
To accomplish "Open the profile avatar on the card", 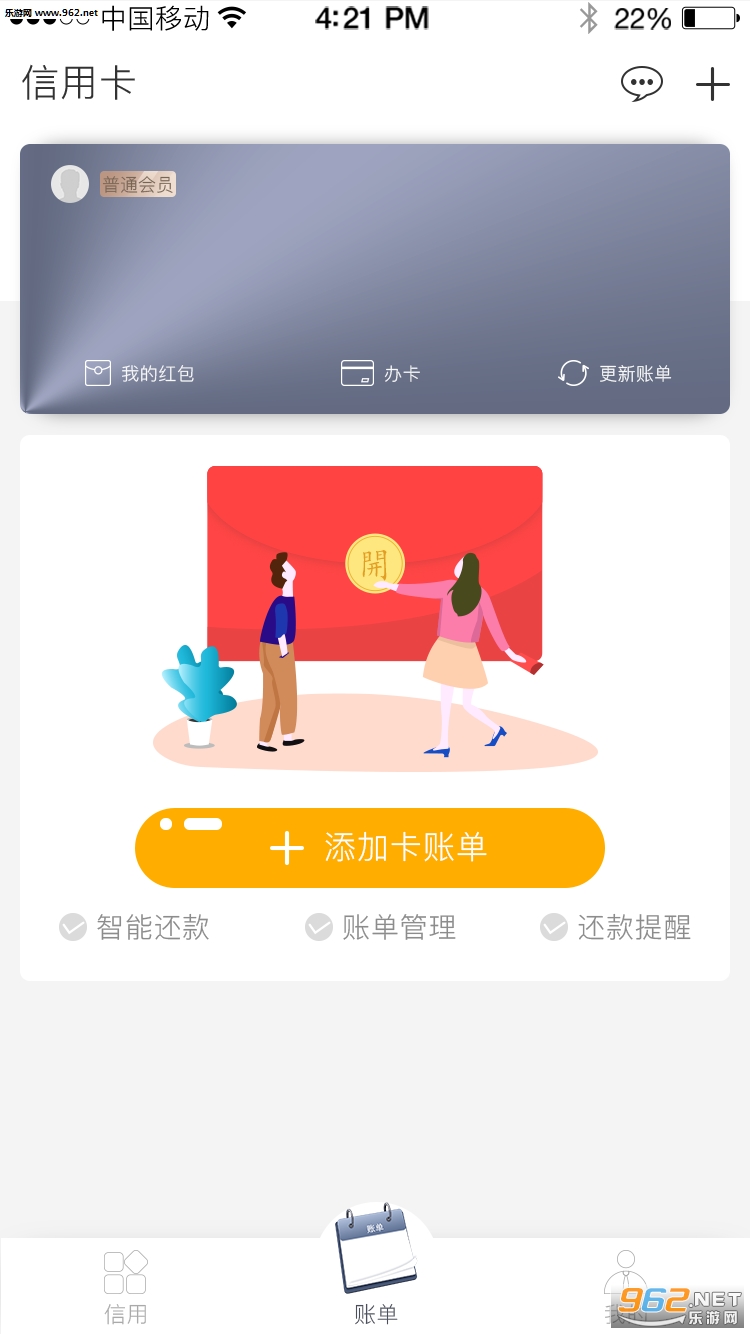I will (70, 184).
